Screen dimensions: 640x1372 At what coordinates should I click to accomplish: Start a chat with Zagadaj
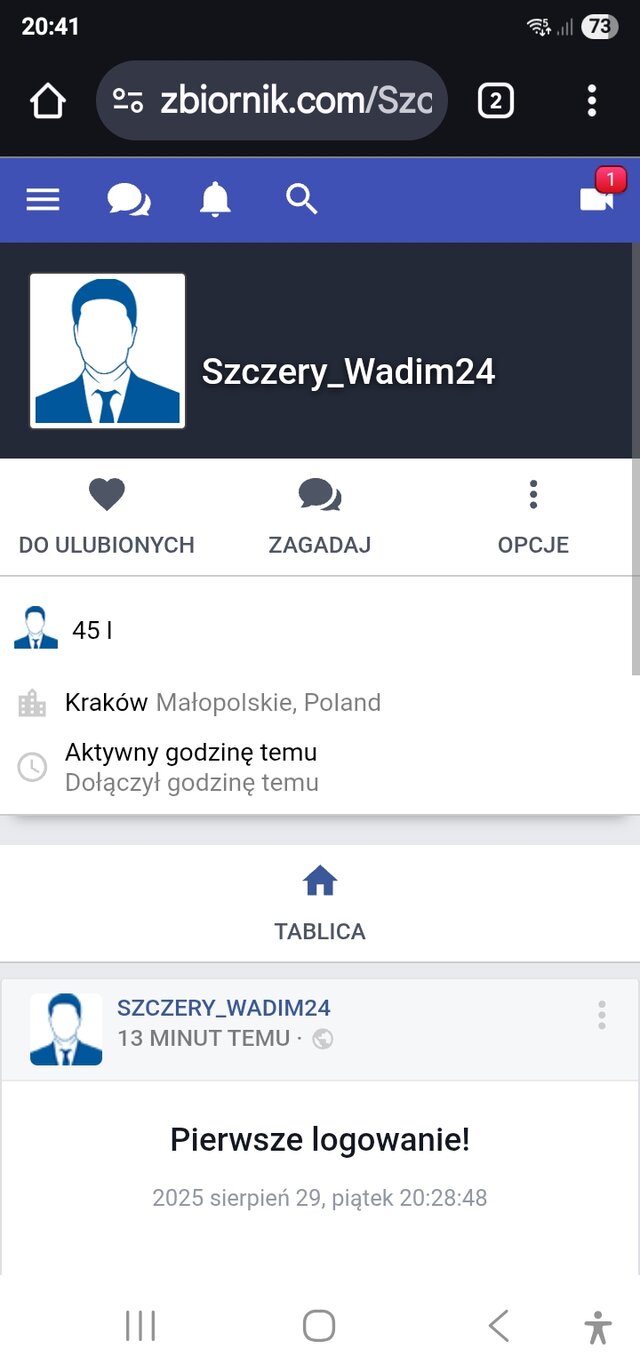click(x=319, y=516)
